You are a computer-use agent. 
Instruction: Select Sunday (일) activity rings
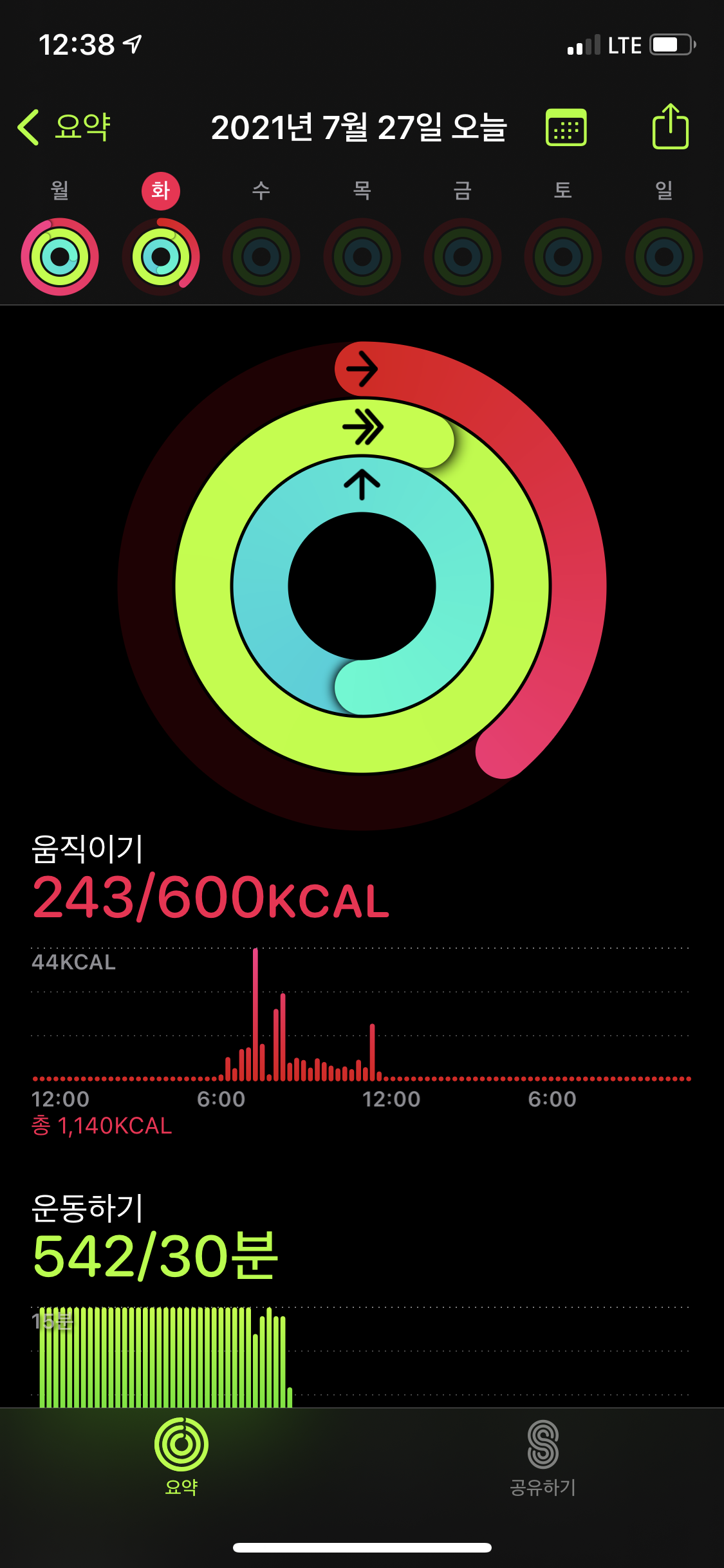click(664, 256)
